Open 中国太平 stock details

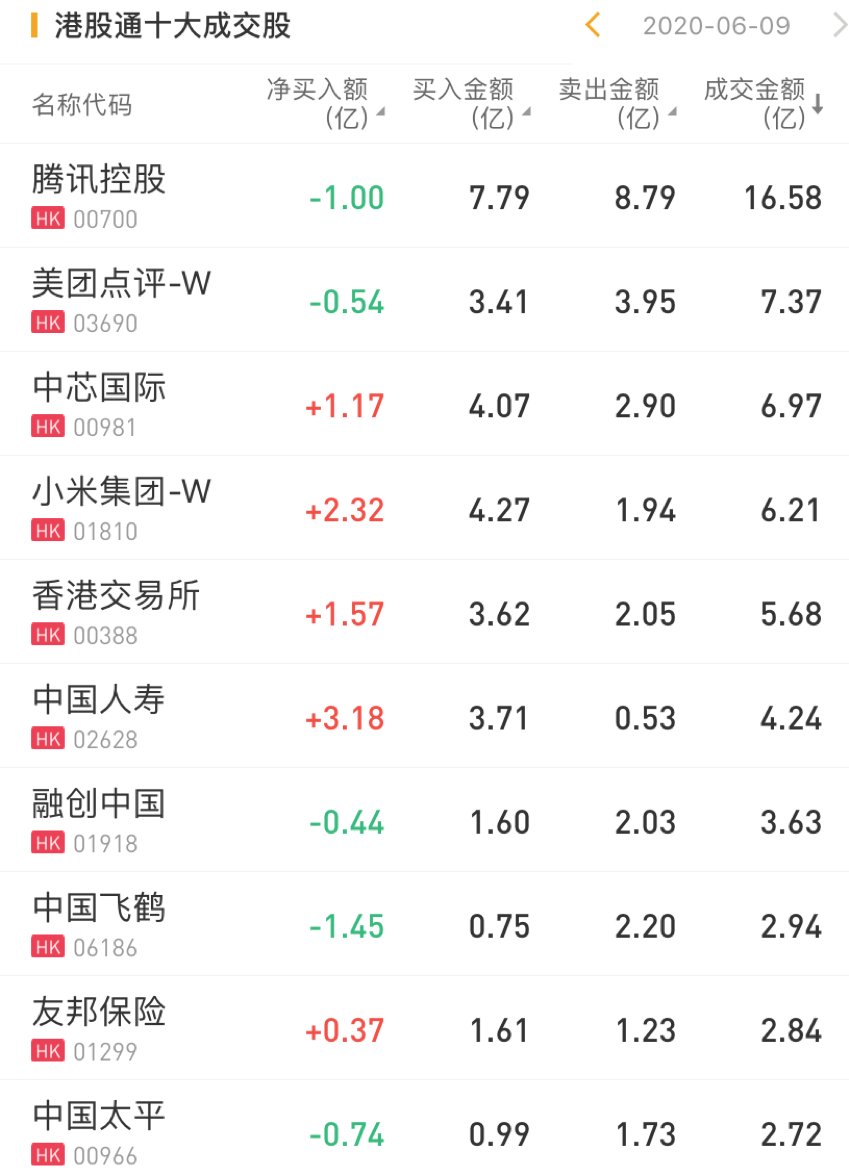click(99, 1131)
